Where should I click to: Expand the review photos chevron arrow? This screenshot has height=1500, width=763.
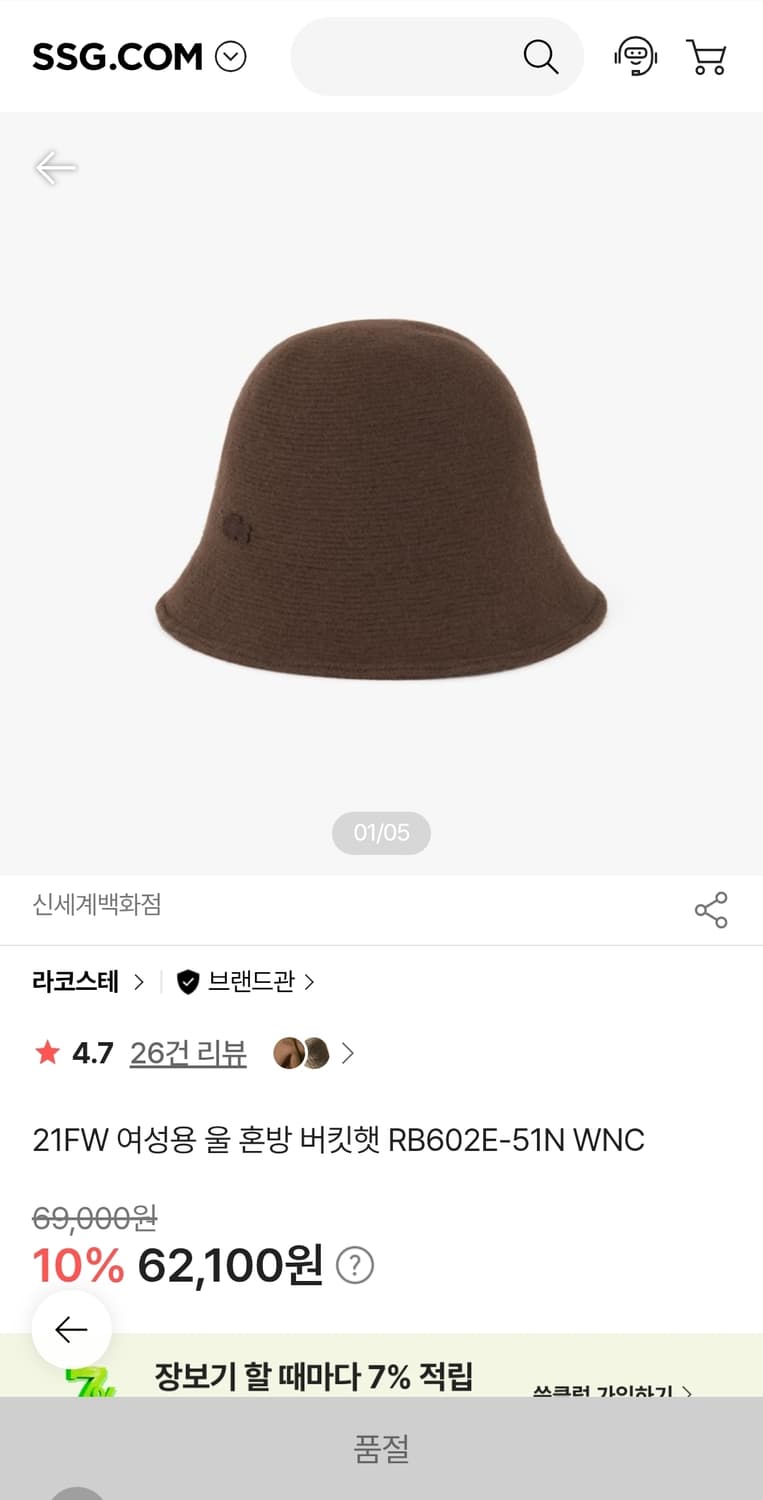coord(348,1054)
